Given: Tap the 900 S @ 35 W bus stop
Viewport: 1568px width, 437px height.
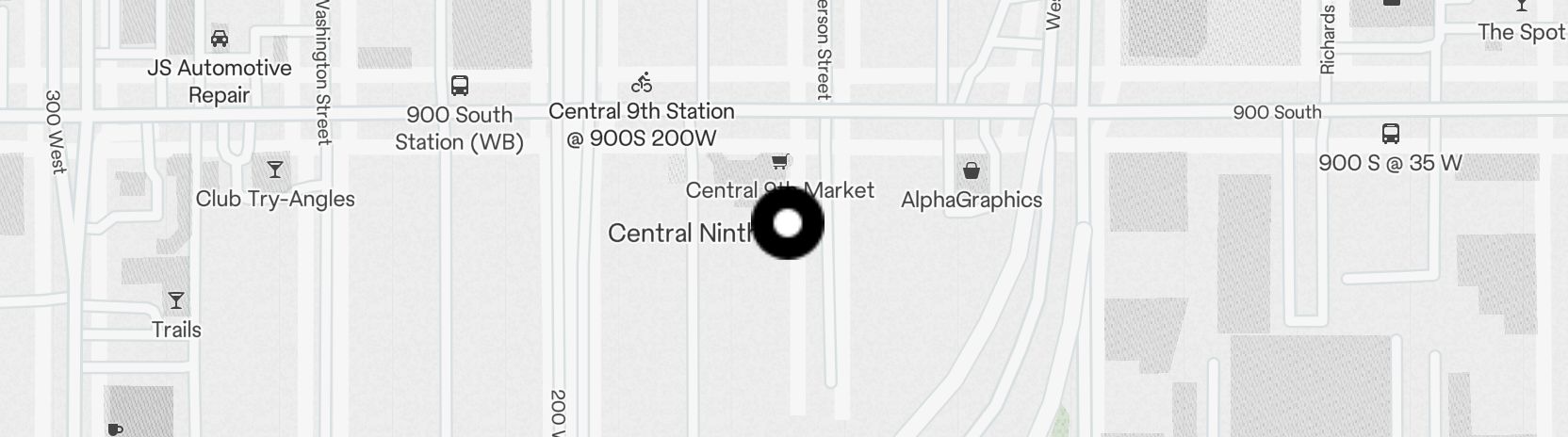Looking at the screenshot, I should (x=1390, y=133).
